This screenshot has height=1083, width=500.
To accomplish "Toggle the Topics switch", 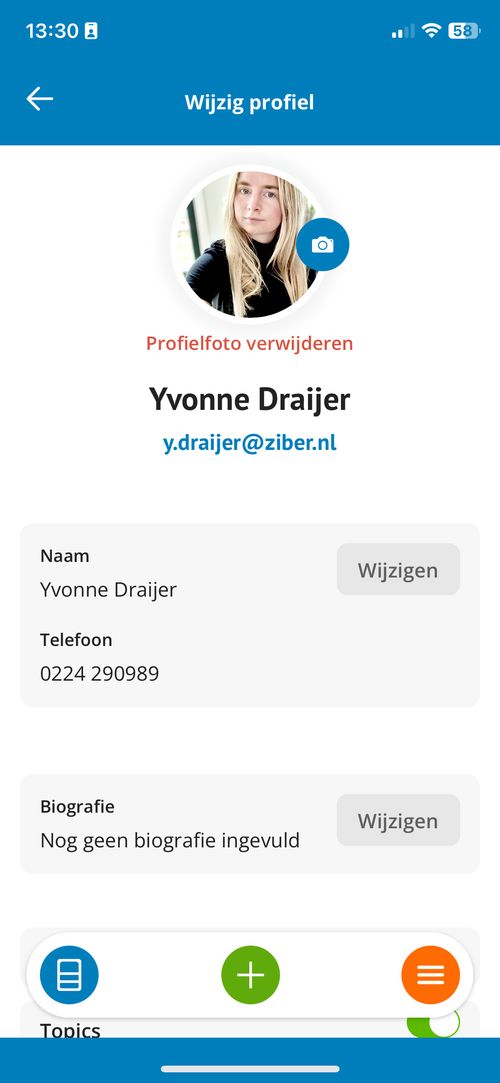I will point(434,1024).
